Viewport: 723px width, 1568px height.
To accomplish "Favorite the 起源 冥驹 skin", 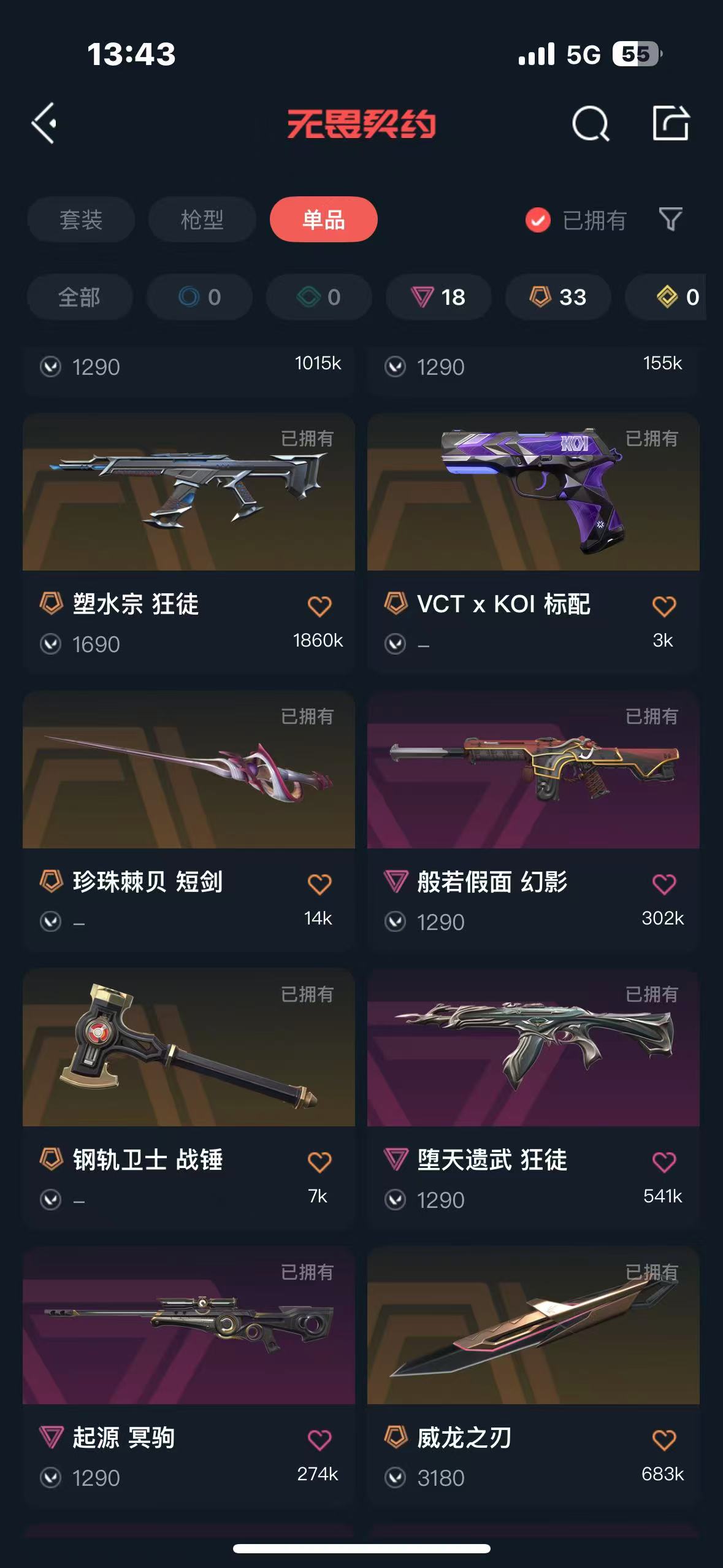I will [319, 1440].
